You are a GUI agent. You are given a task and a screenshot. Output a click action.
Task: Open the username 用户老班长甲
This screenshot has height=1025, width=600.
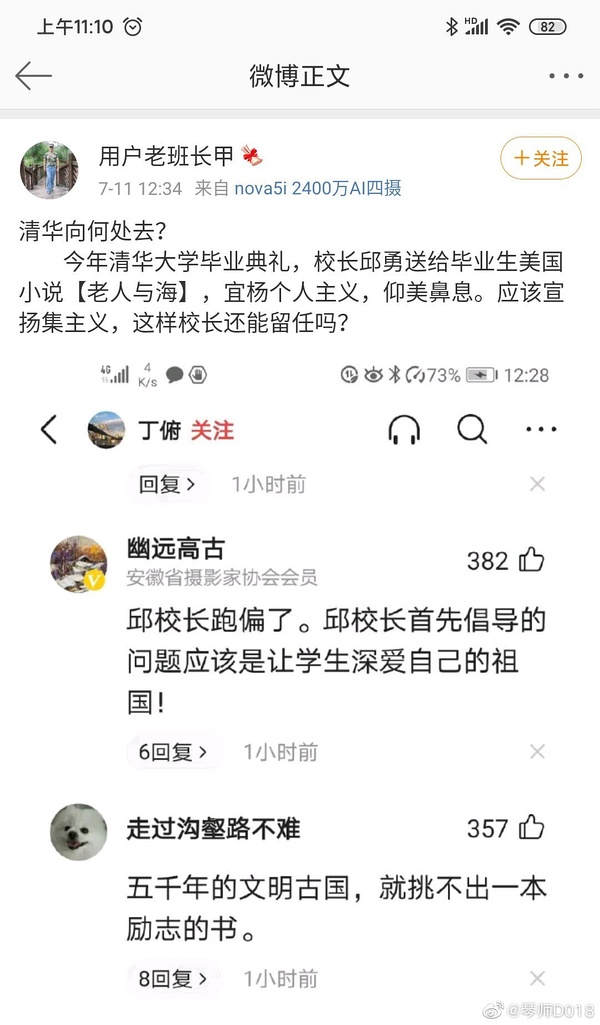click(x=165, y=155)
